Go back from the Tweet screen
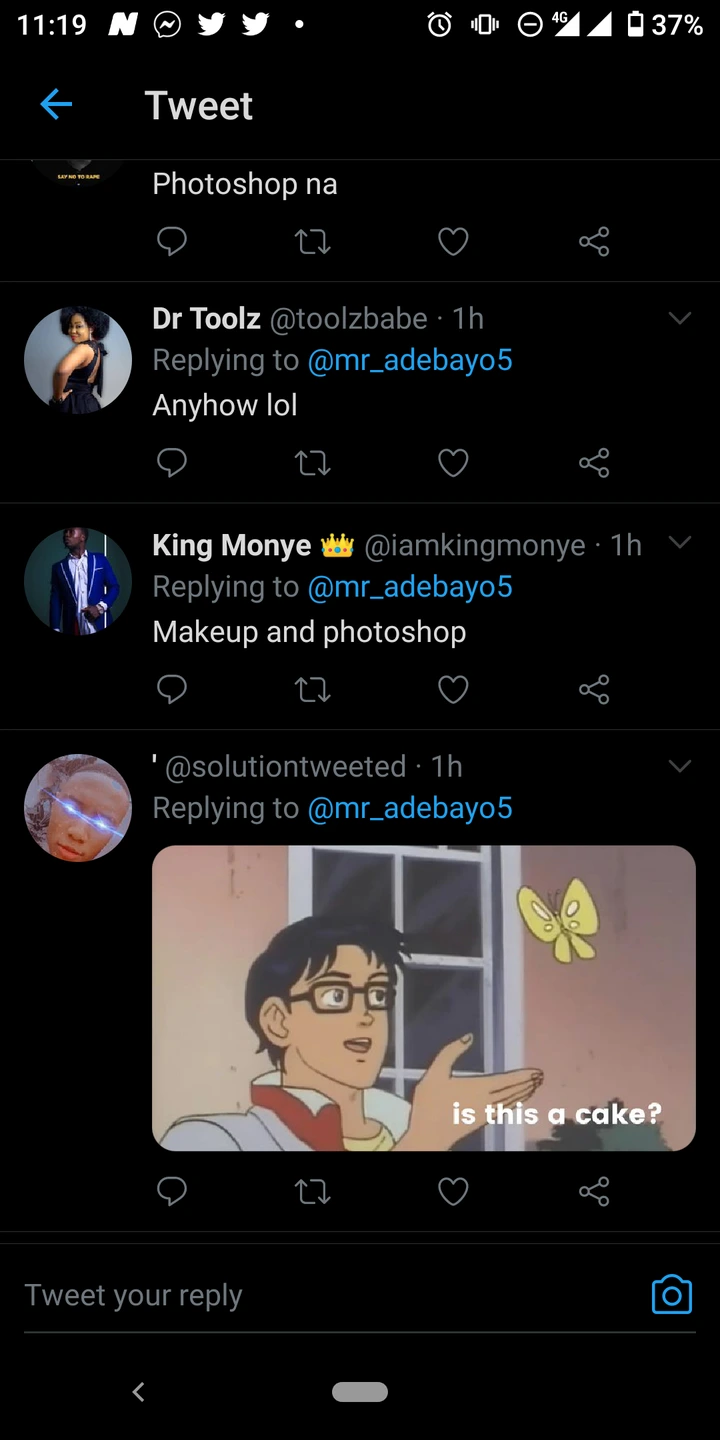Image resolution: width=720 pixels, height=1440 pixels. coord(56,104)
